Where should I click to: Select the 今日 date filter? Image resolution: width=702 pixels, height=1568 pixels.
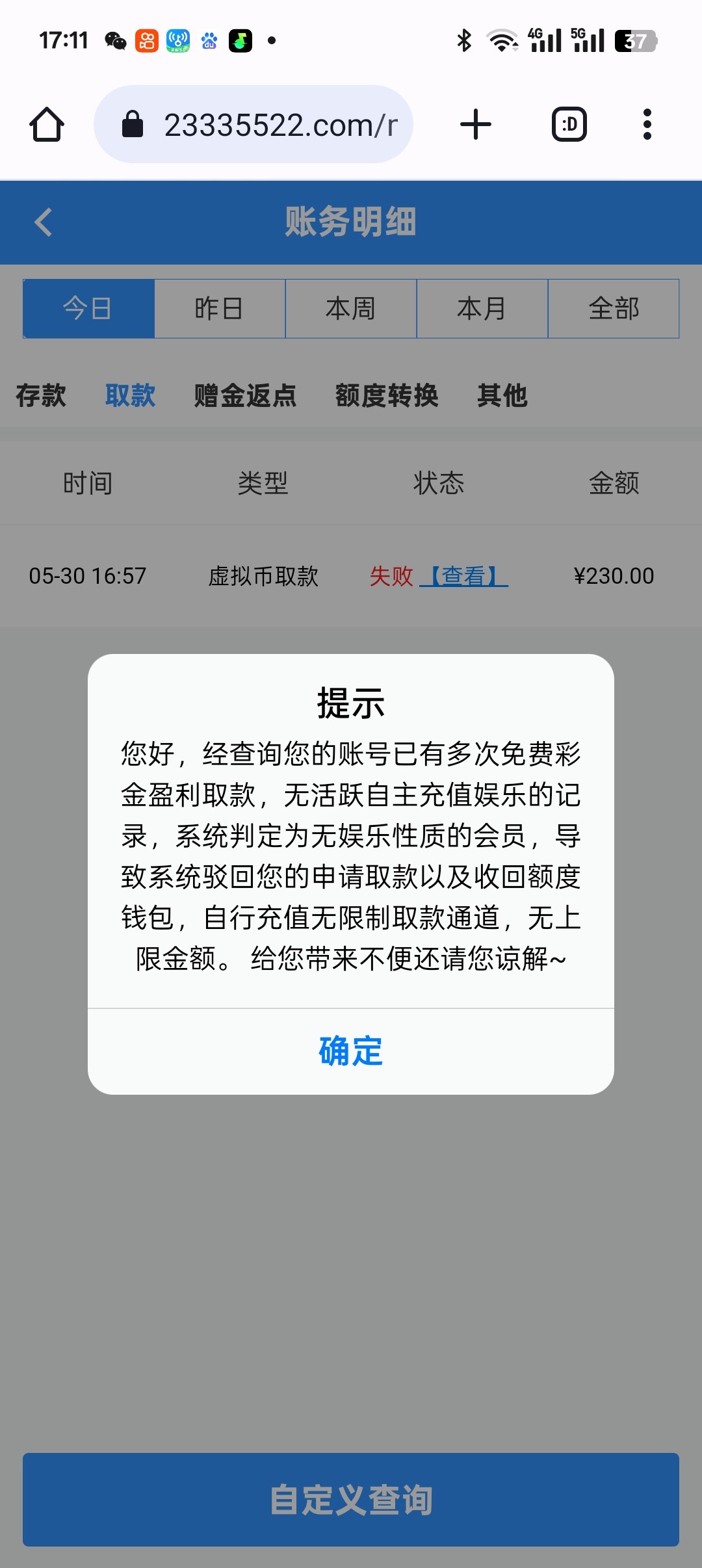click(89, 309)
